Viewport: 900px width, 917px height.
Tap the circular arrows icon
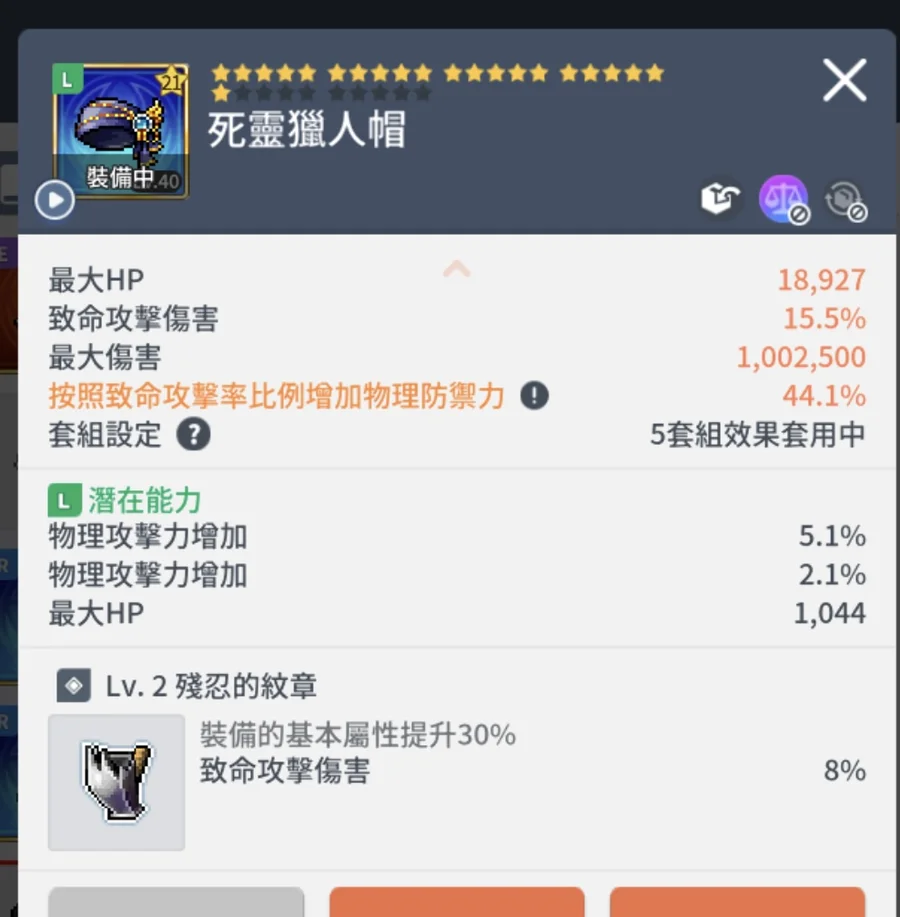[x=844, y=199]
